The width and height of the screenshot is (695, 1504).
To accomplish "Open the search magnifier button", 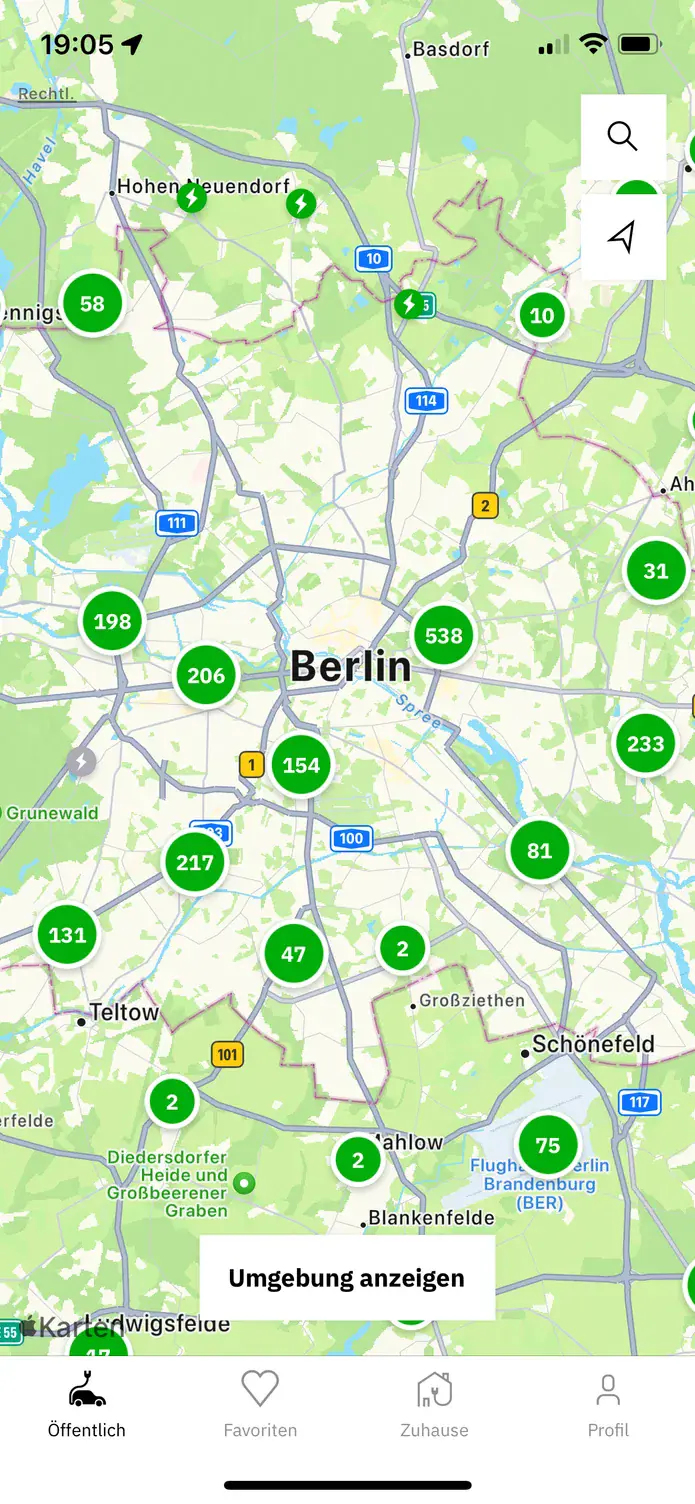I will click(623, 137).
